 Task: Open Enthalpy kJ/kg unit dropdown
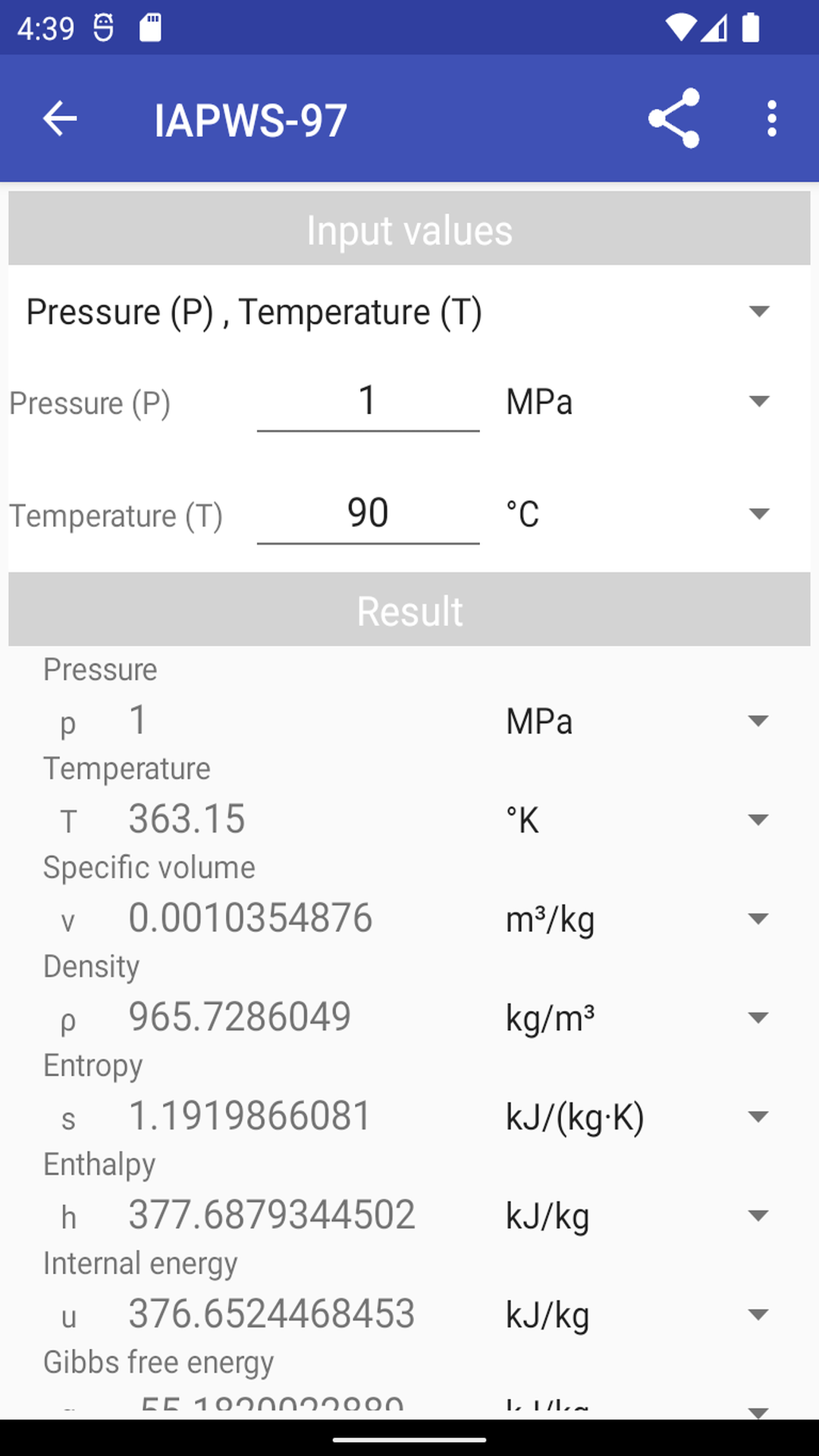[x=759, y=1216]
